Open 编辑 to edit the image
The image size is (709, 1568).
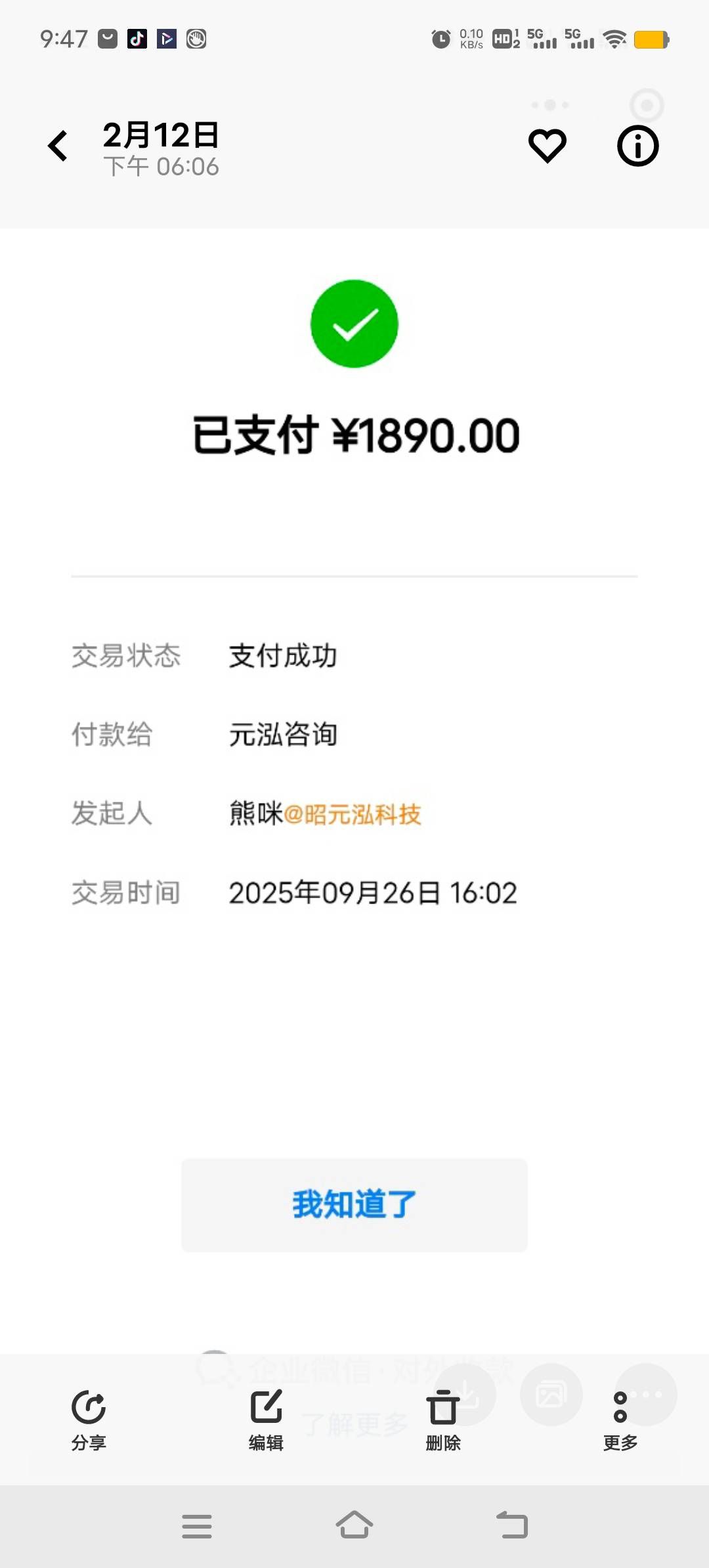(266, 1420)
